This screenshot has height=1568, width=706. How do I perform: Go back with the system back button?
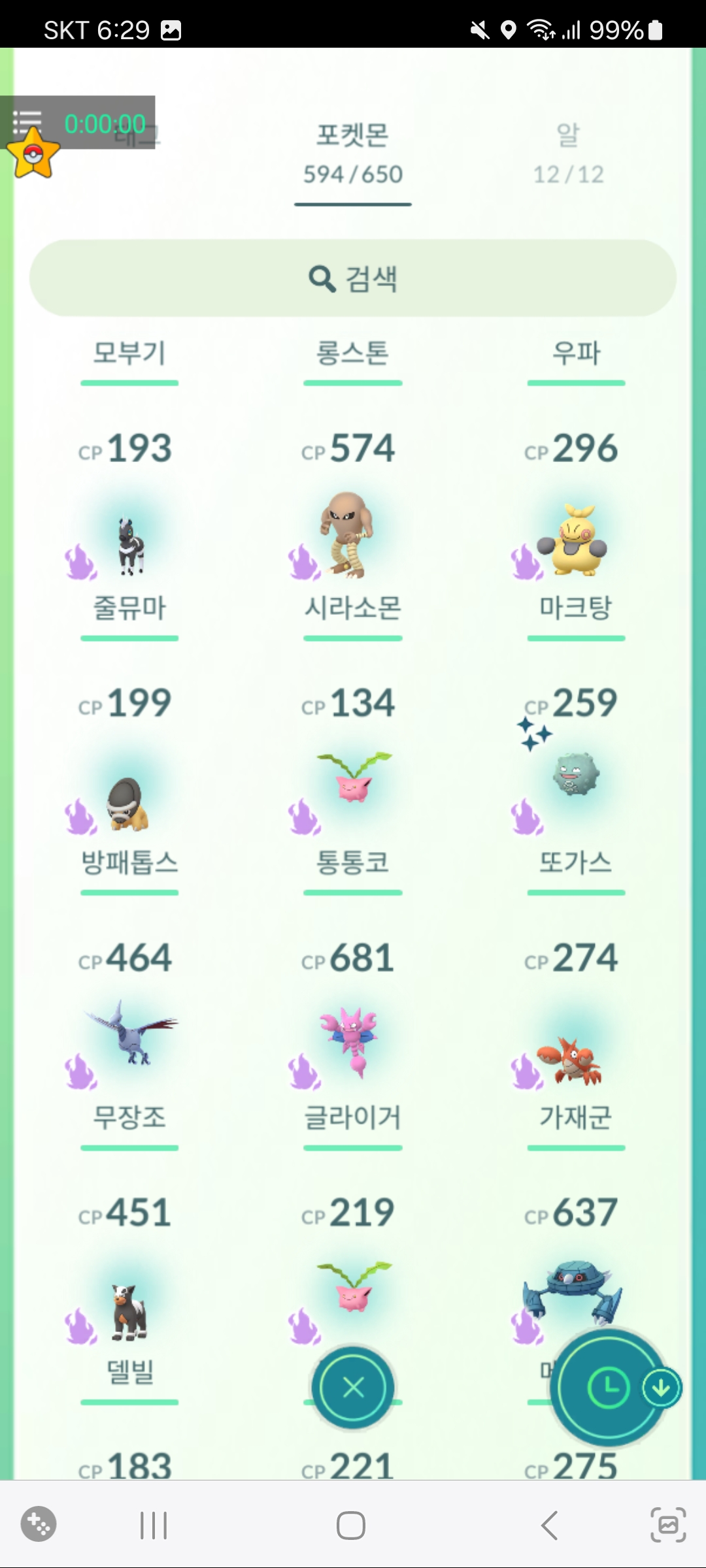[549, 1526]
